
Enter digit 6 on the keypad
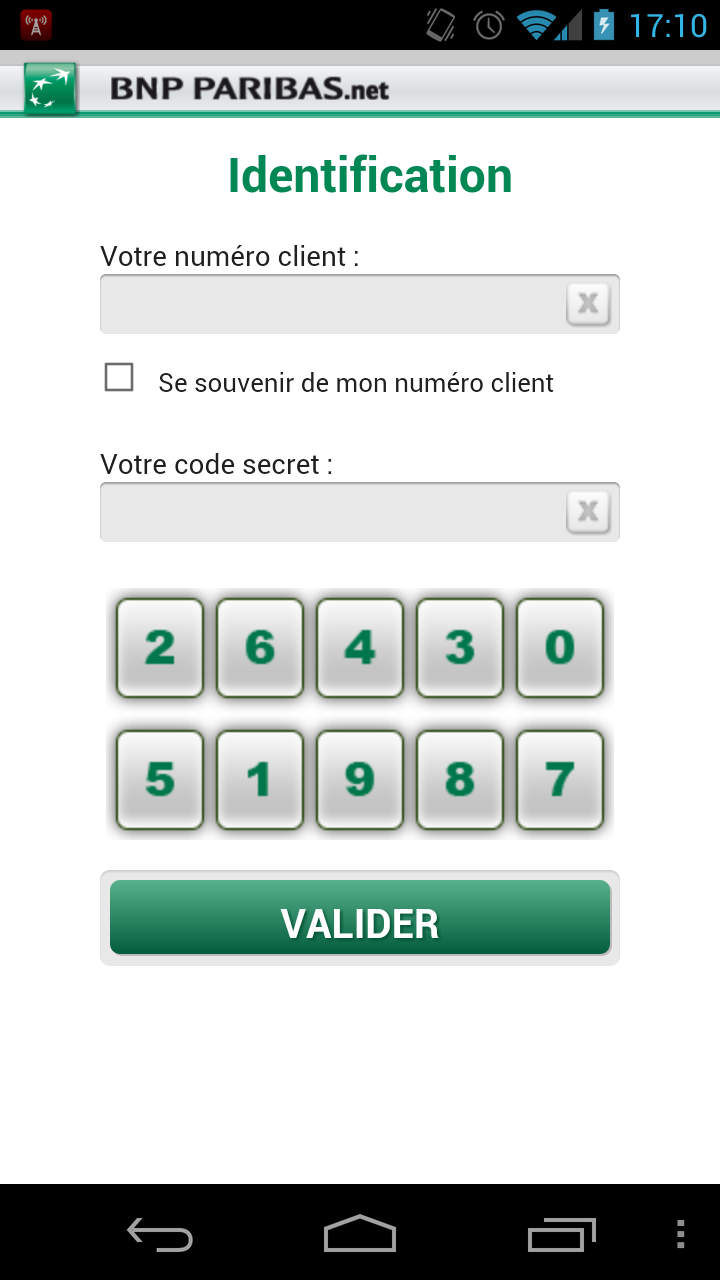point(260,648)
